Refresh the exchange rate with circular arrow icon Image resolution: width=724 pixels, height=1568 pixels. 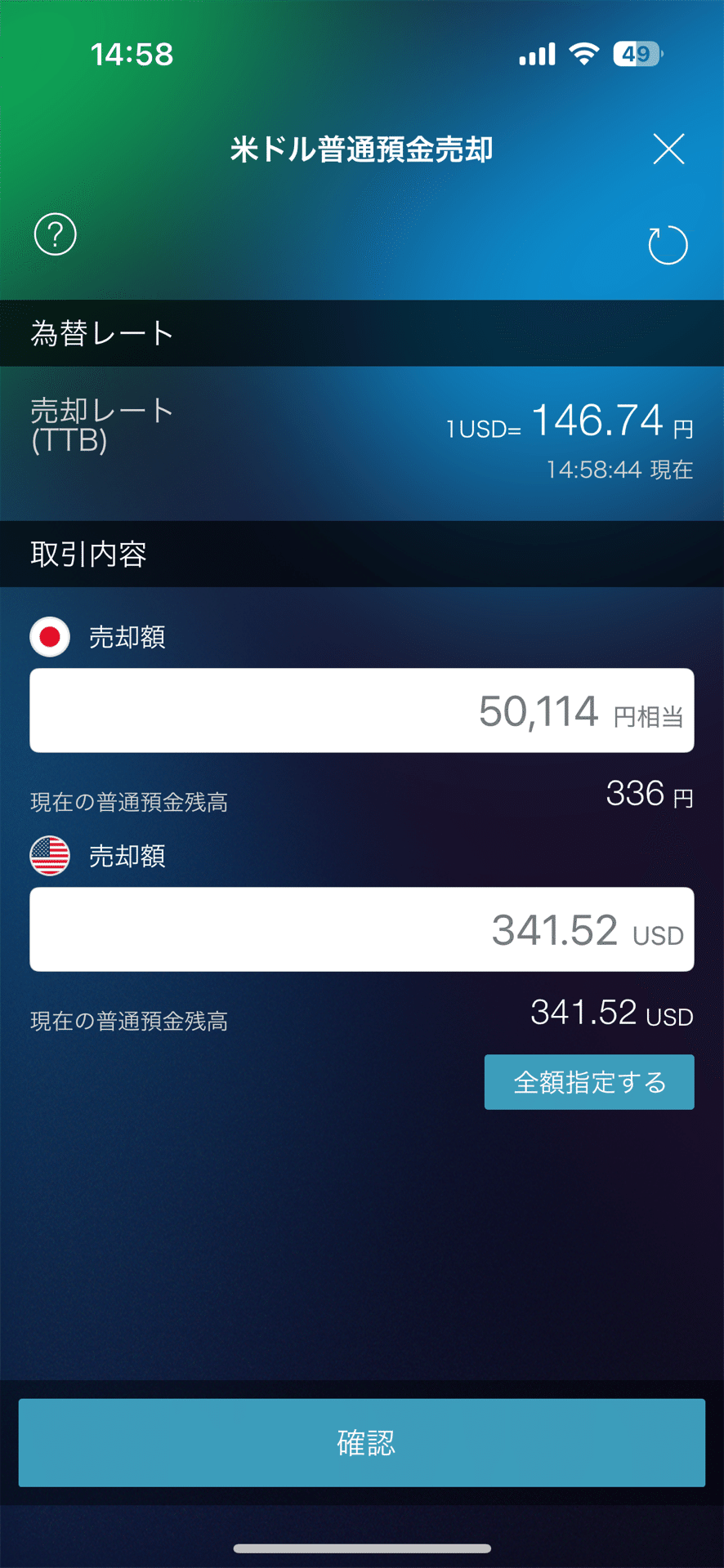pos(668,244)
